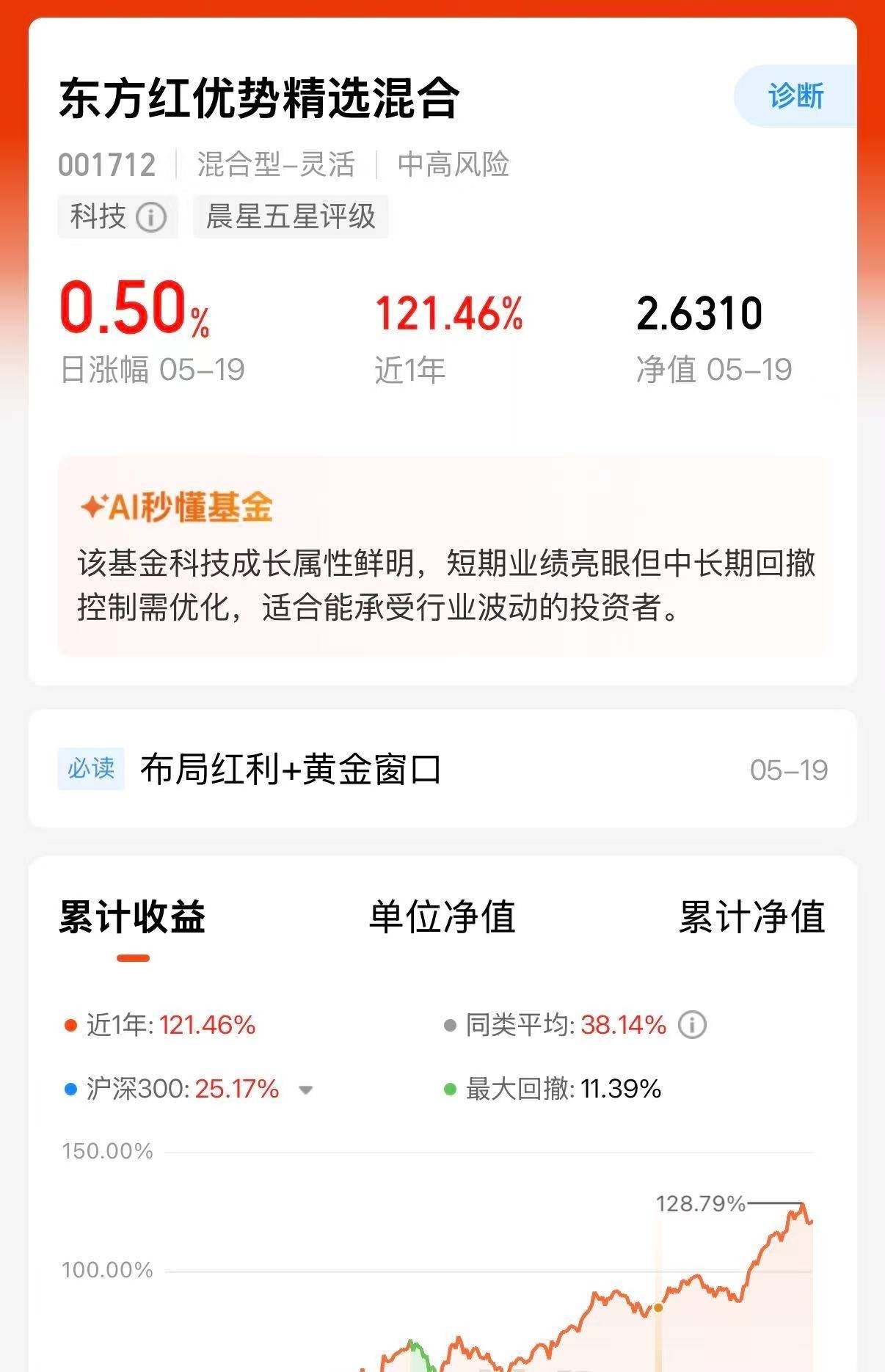
Task: Open the 必读 article 布局红利+黄金窗口
Action: click(442, 769)
